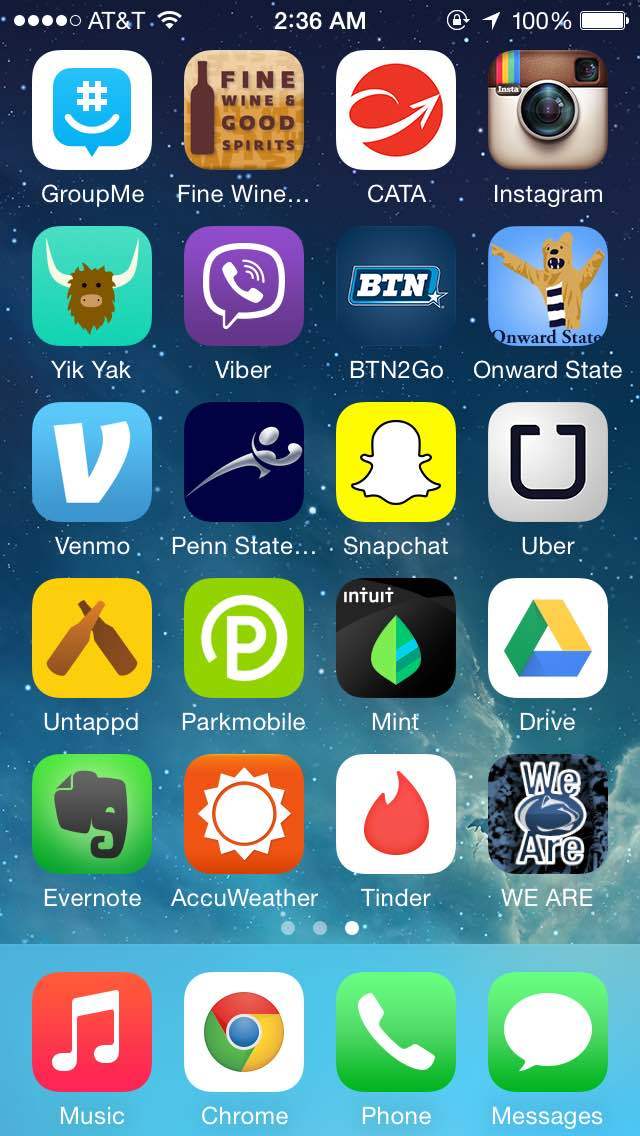Open Messages from the dock

(548, 1032)
